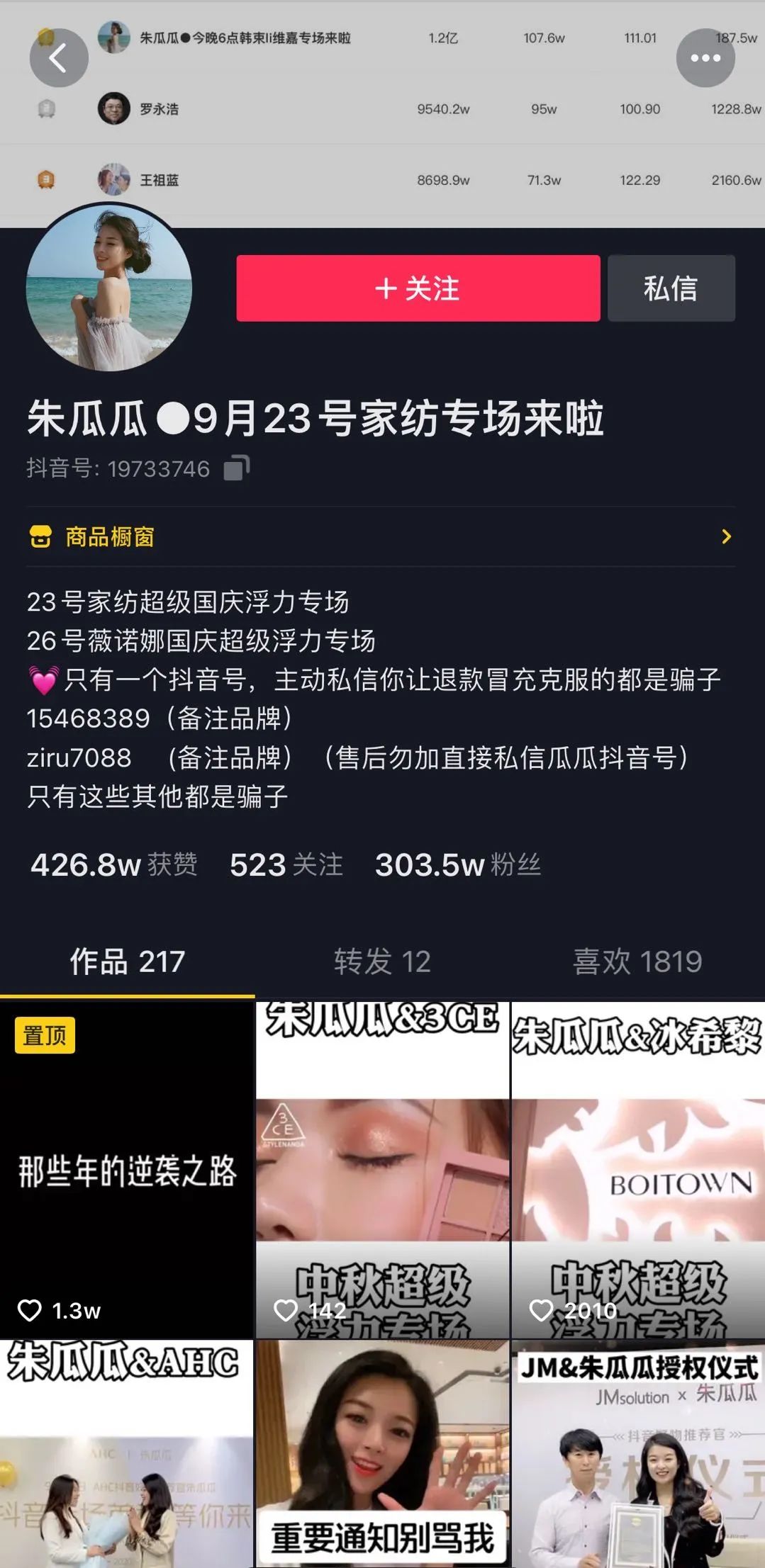
Task: View the 523 关注 following list
Action: [x=286, y=864]
